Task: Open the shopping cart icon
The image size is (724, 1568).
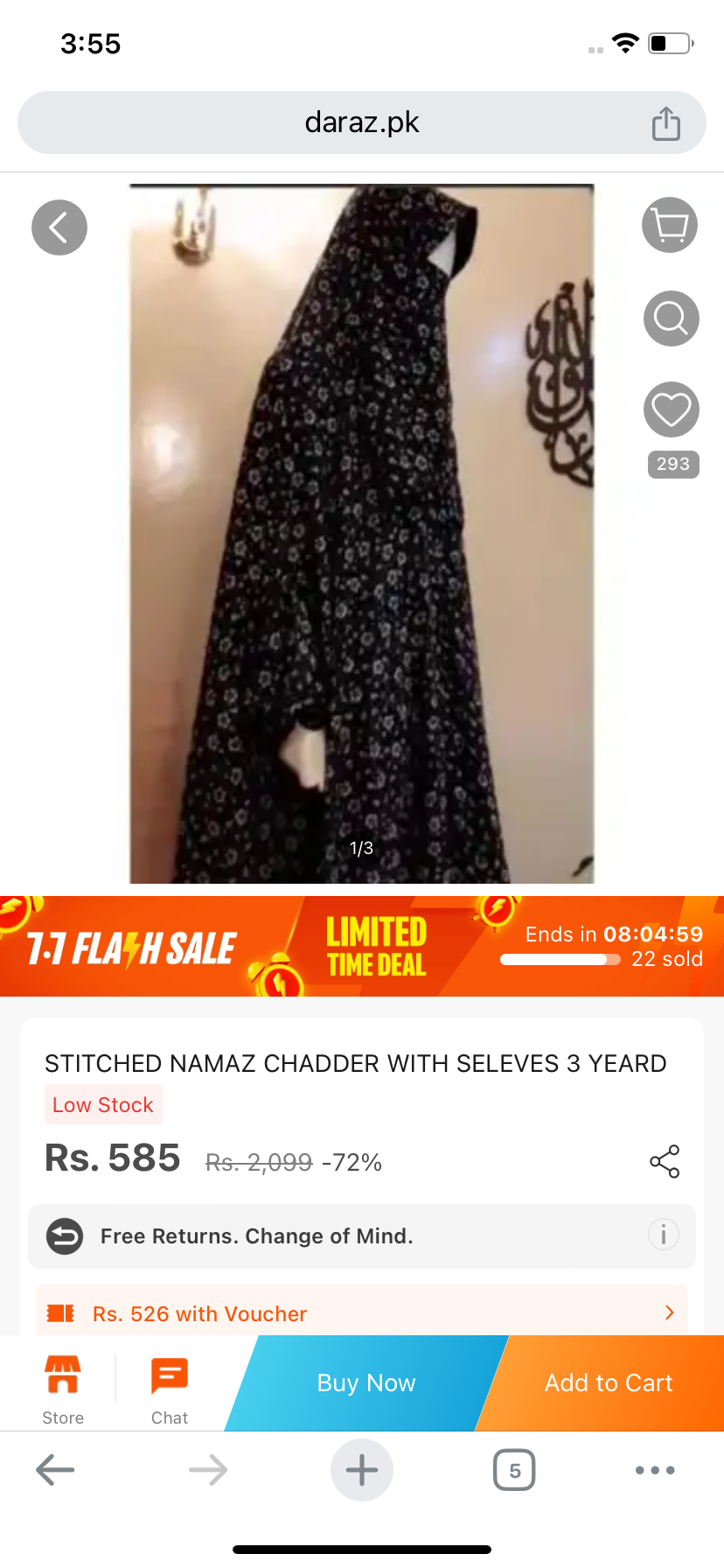Action: (670, 226)
